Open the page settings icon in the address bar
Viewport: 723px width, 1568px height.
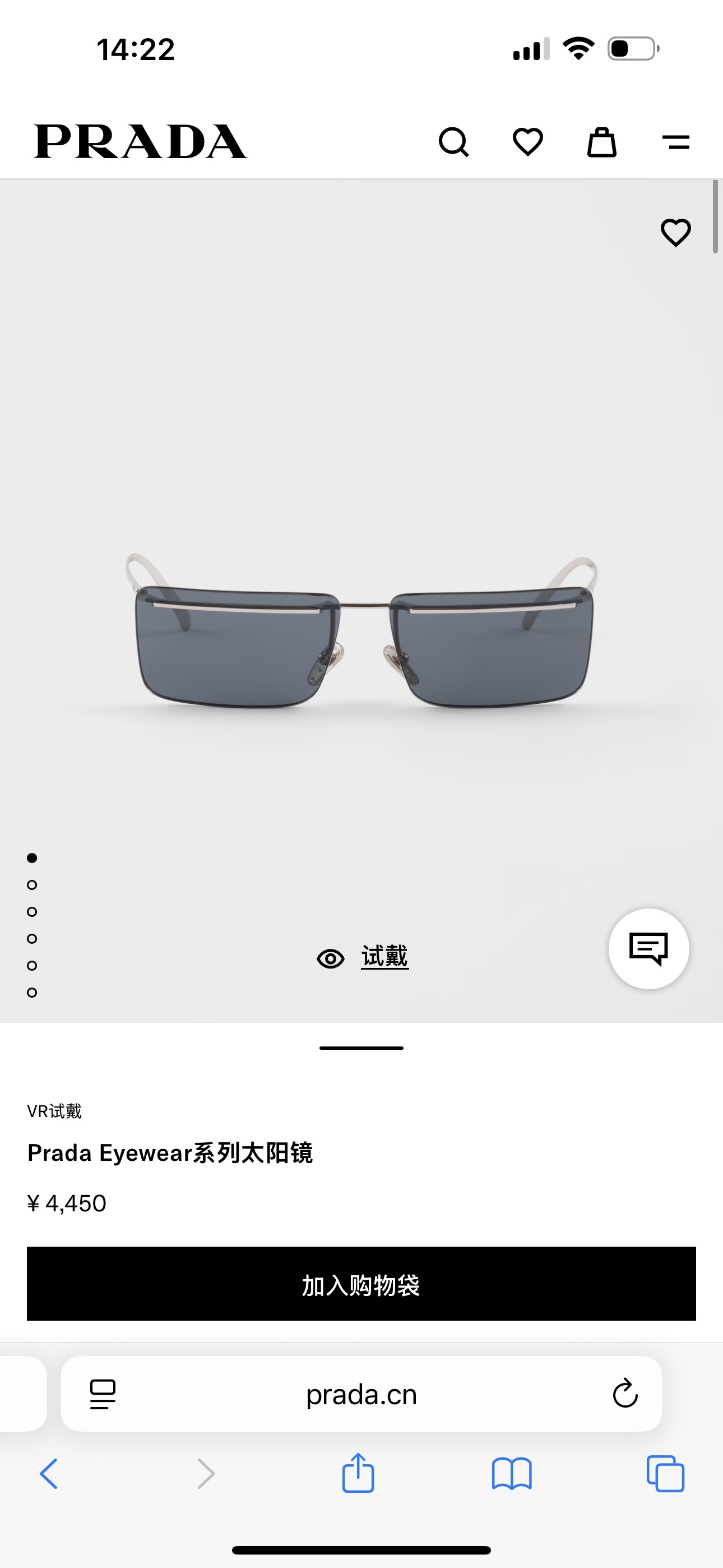point(102,1394)
